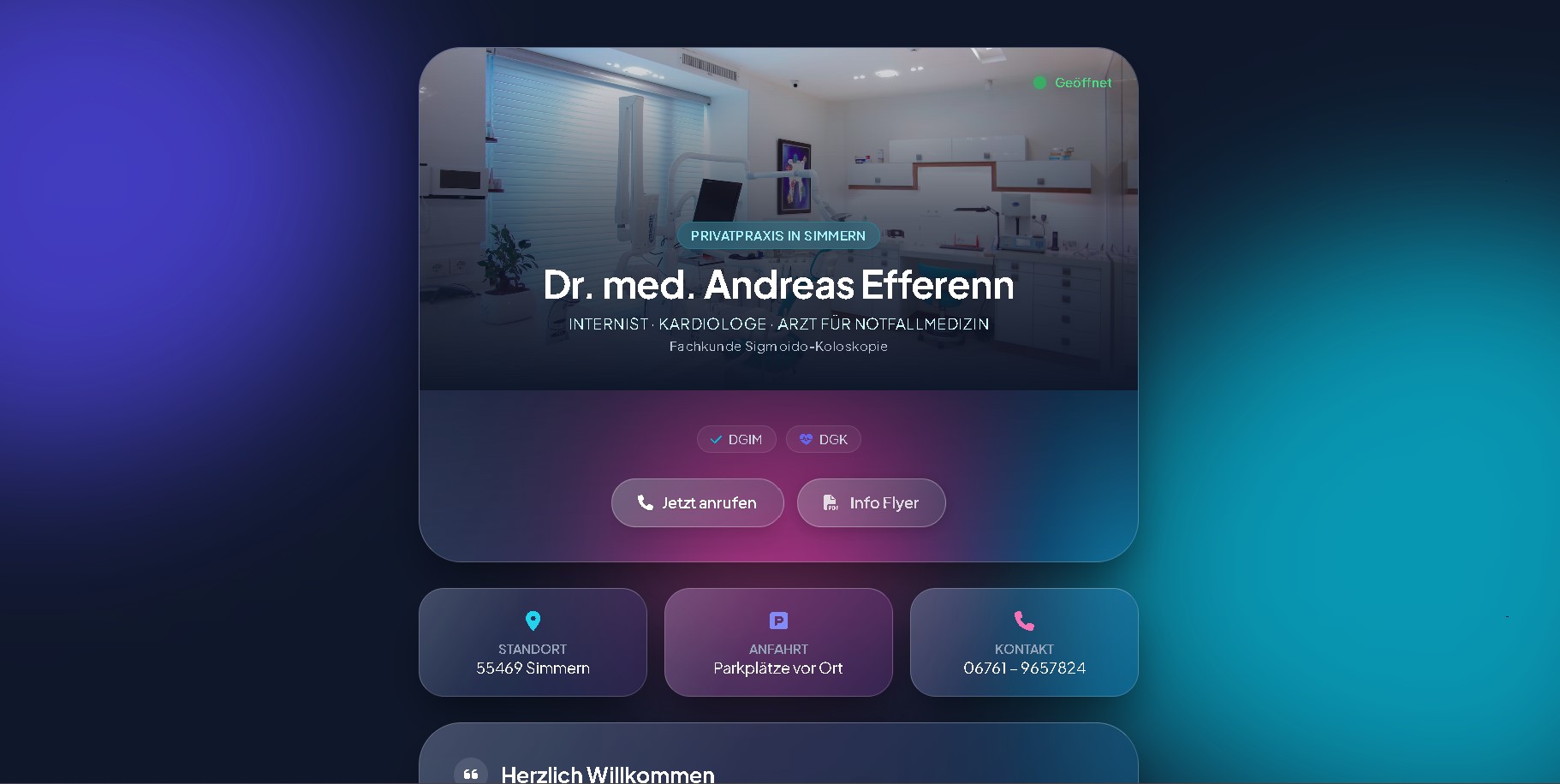
Task: Select the DGIM chip
Action: [x=736, y=439]
